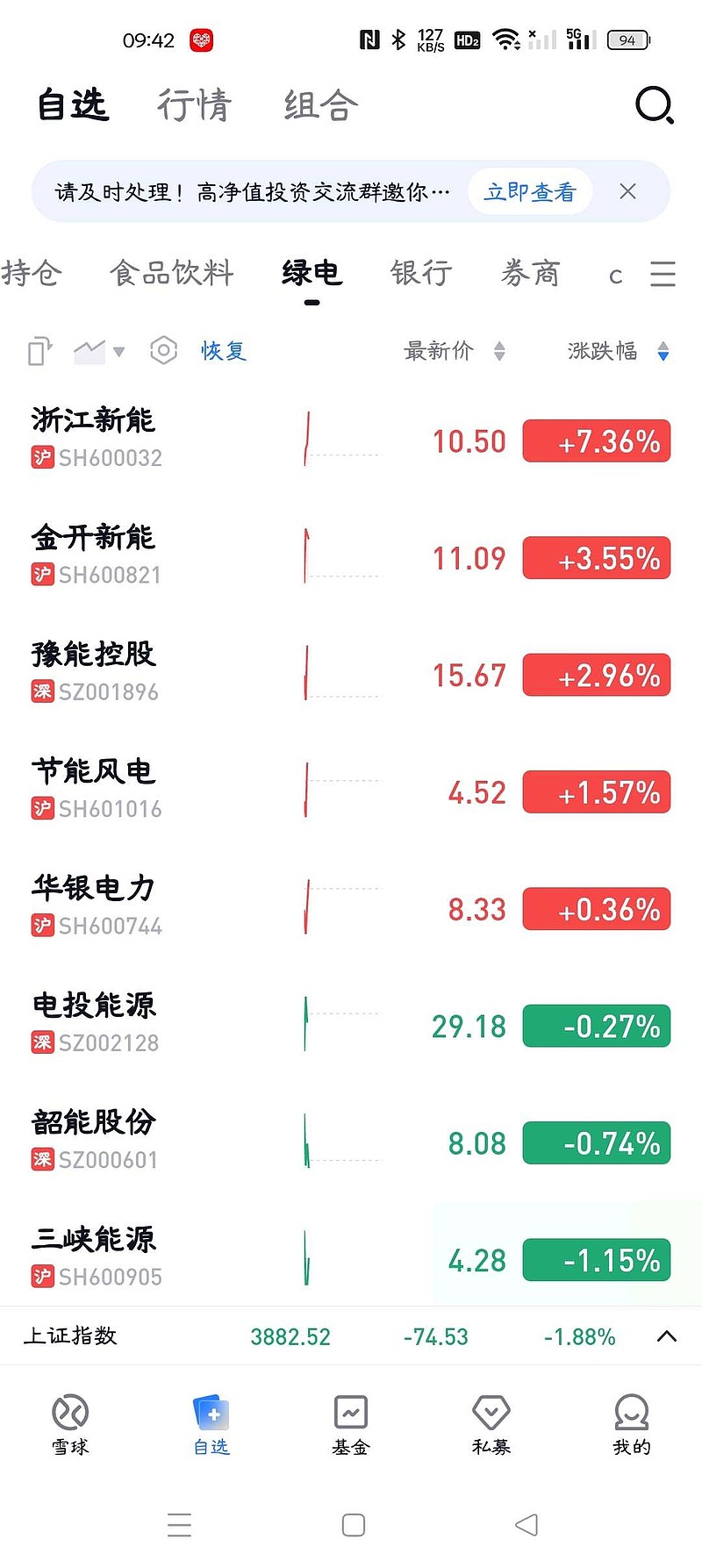The image size is (702, 1568).
Task: Sort the list by 涨跌幅
Action: click(617, 351)
